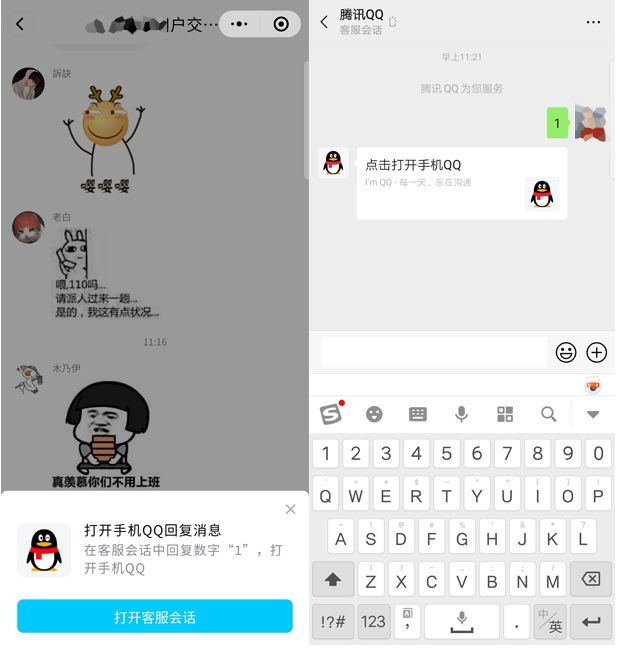Focus the chat message input field
Screen dimensions: 620x650
tap(433, 352)
